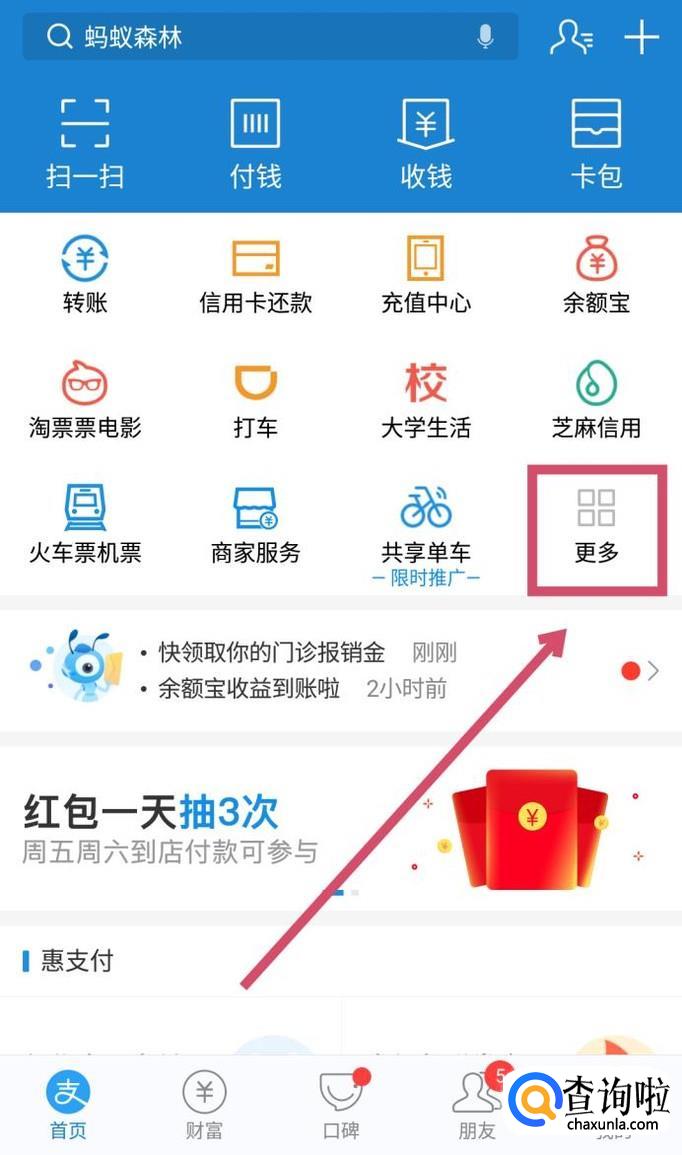Open the 门诊报销金 notification row

point(341,670)
